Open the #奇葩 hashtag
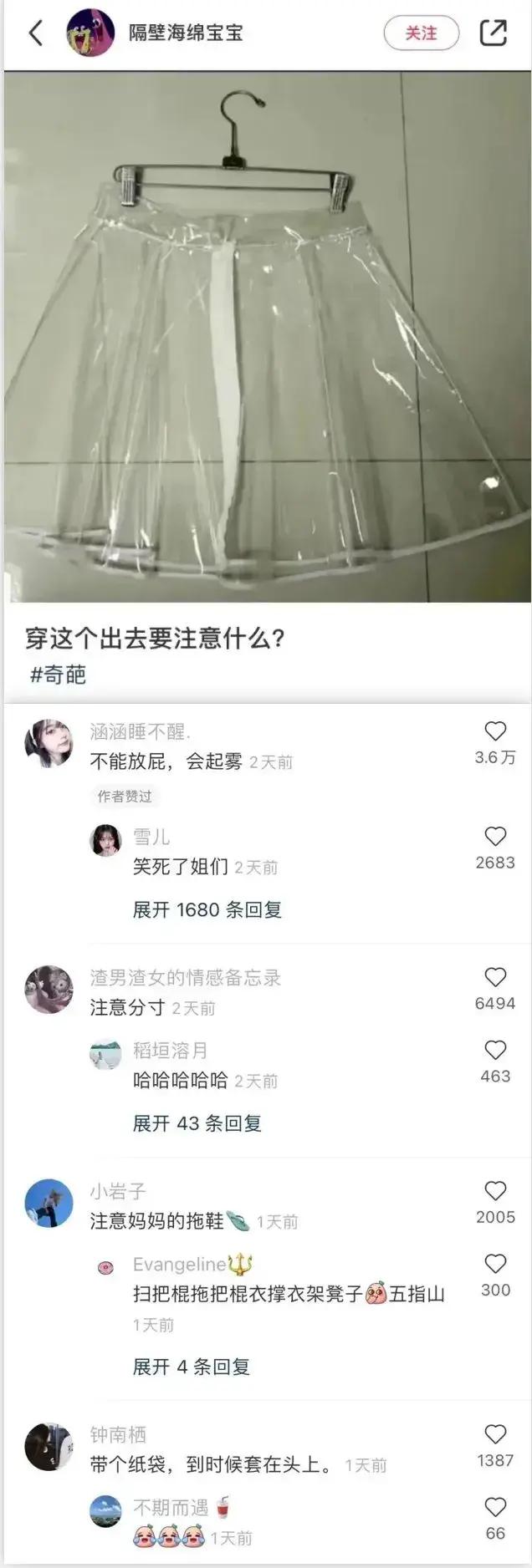 coord(59,675)
